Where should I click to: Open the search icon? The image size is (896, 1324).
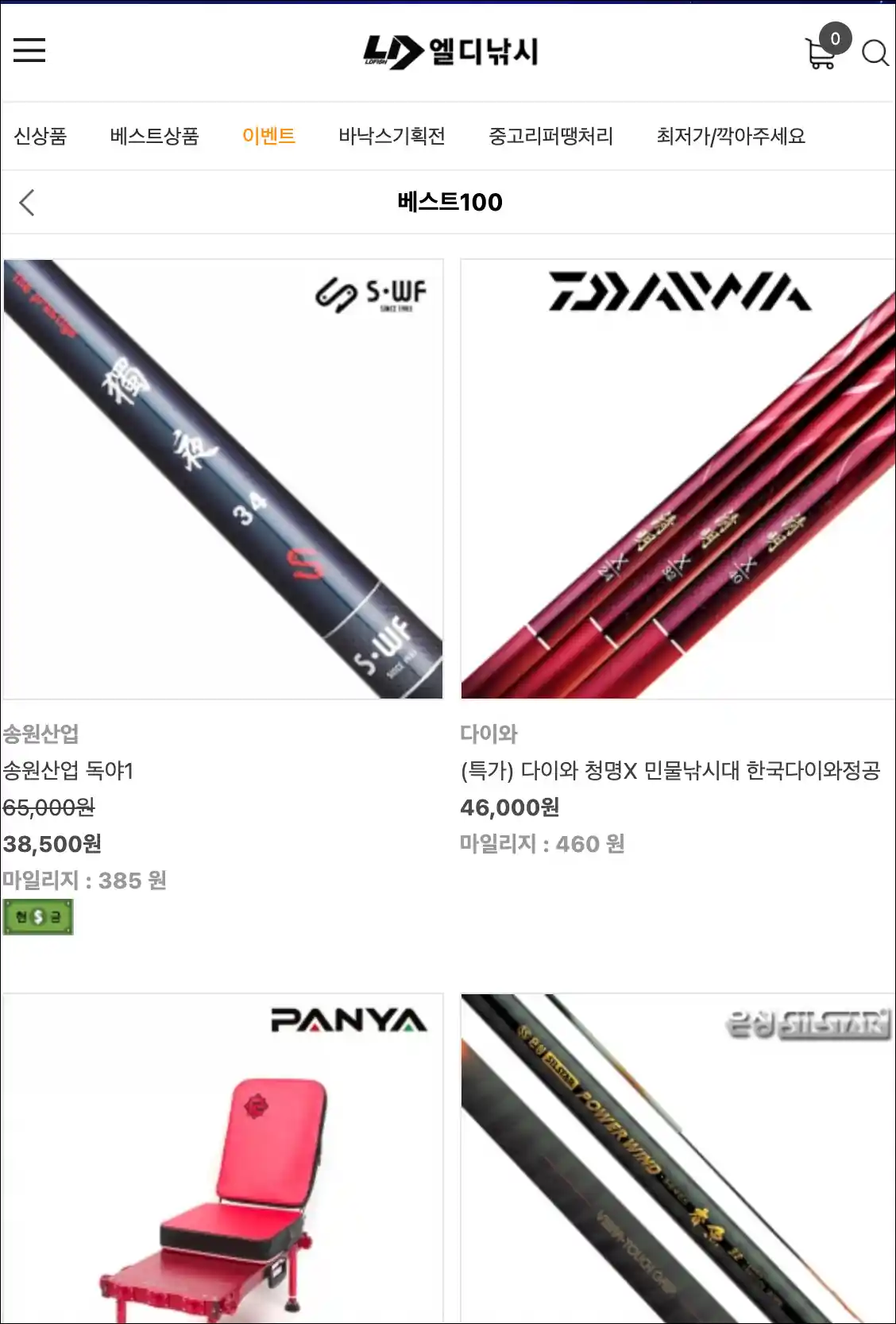pyautogui.click(x=875, y=53)
